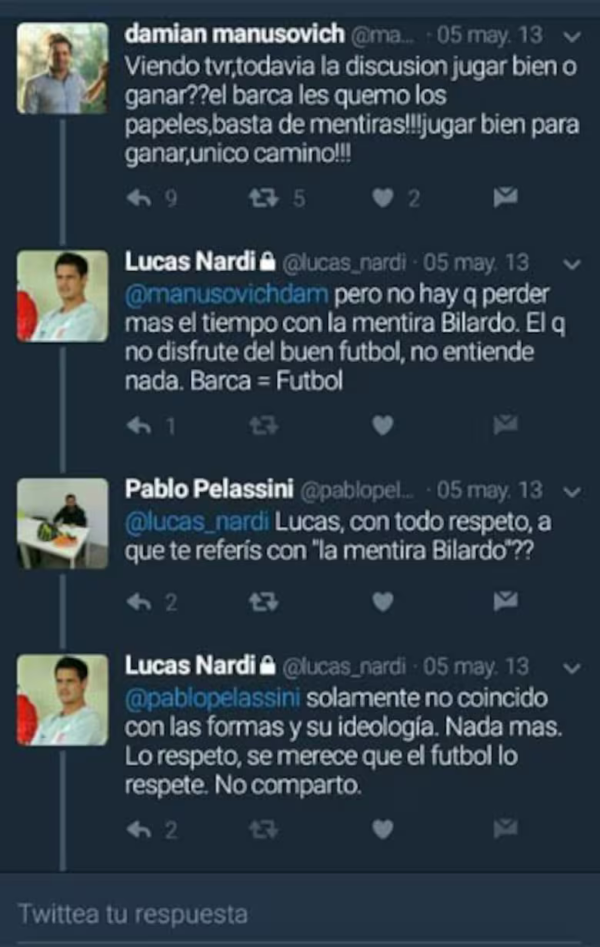The width and height of the screenshot is (600, 947).
Task: Reply to Lucas Nardi's "No comparto" tweet
Action: coord(140,829)
